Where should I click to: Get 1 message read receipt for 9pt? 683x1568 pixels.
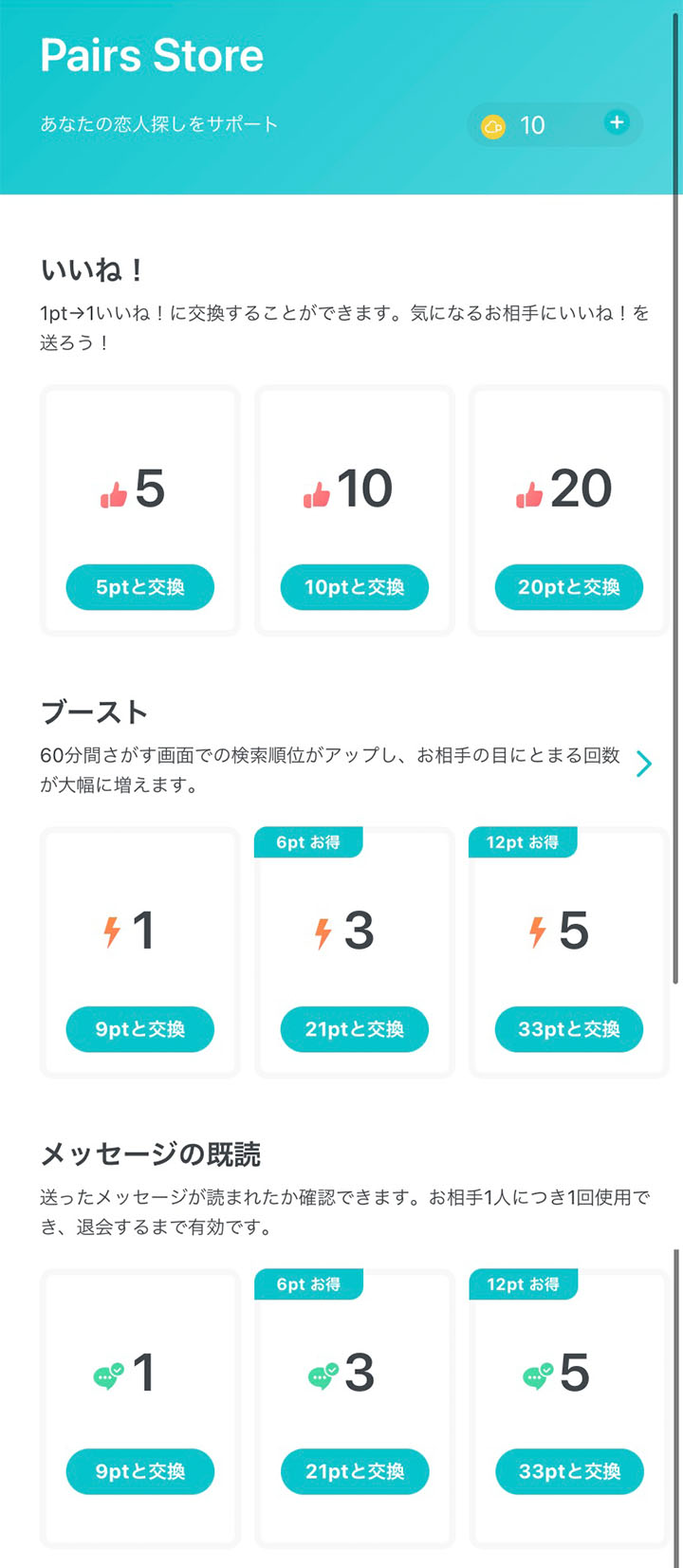(x=139, y=1471)
